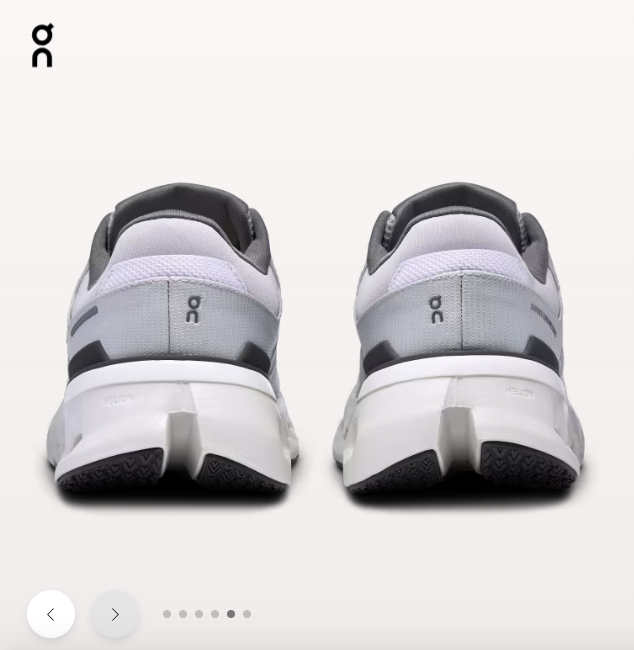Advance to the next shoe photo
This screenshot has width=634, height=650.
pos(115,614)
